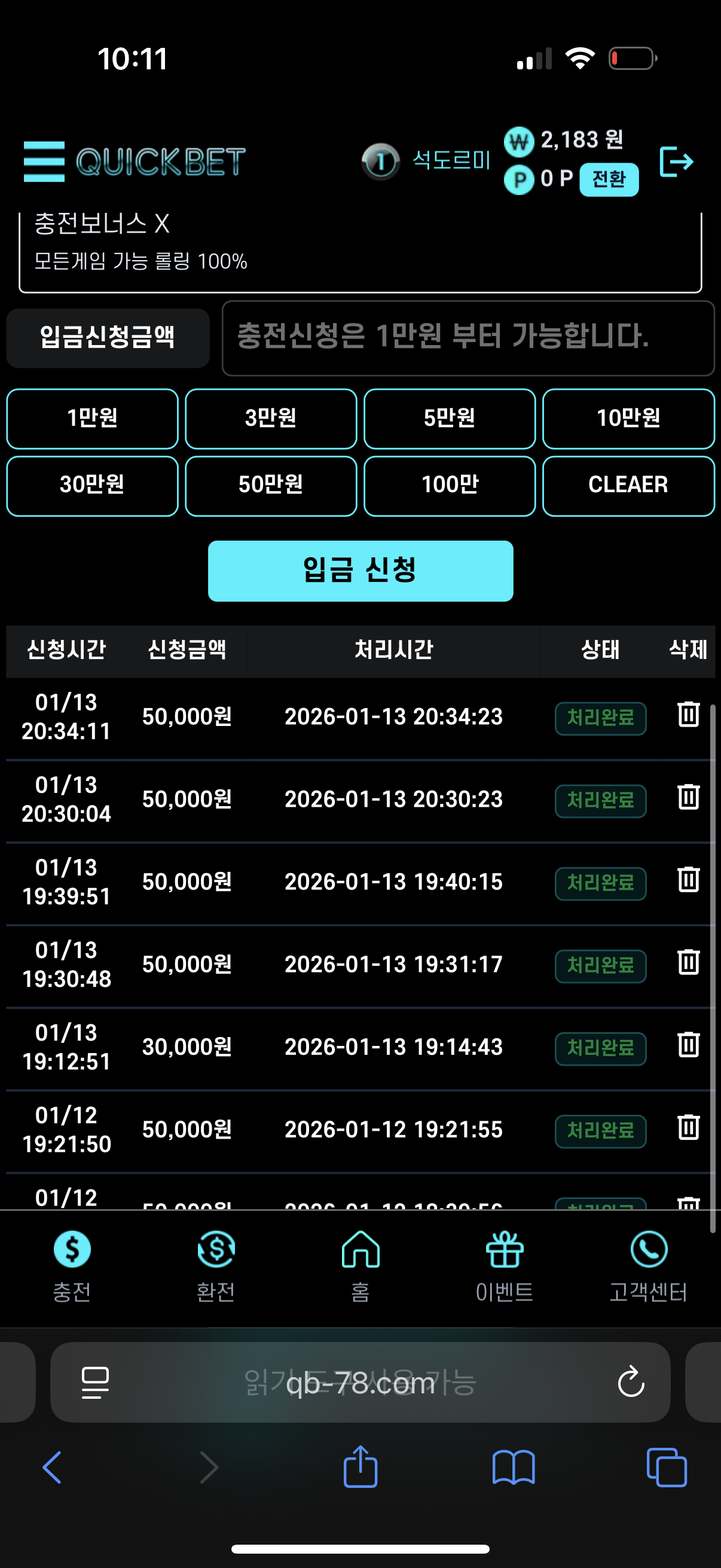Choose the 3만원 quick amount
Screen dimensions: 721x1568
(271, 418)
